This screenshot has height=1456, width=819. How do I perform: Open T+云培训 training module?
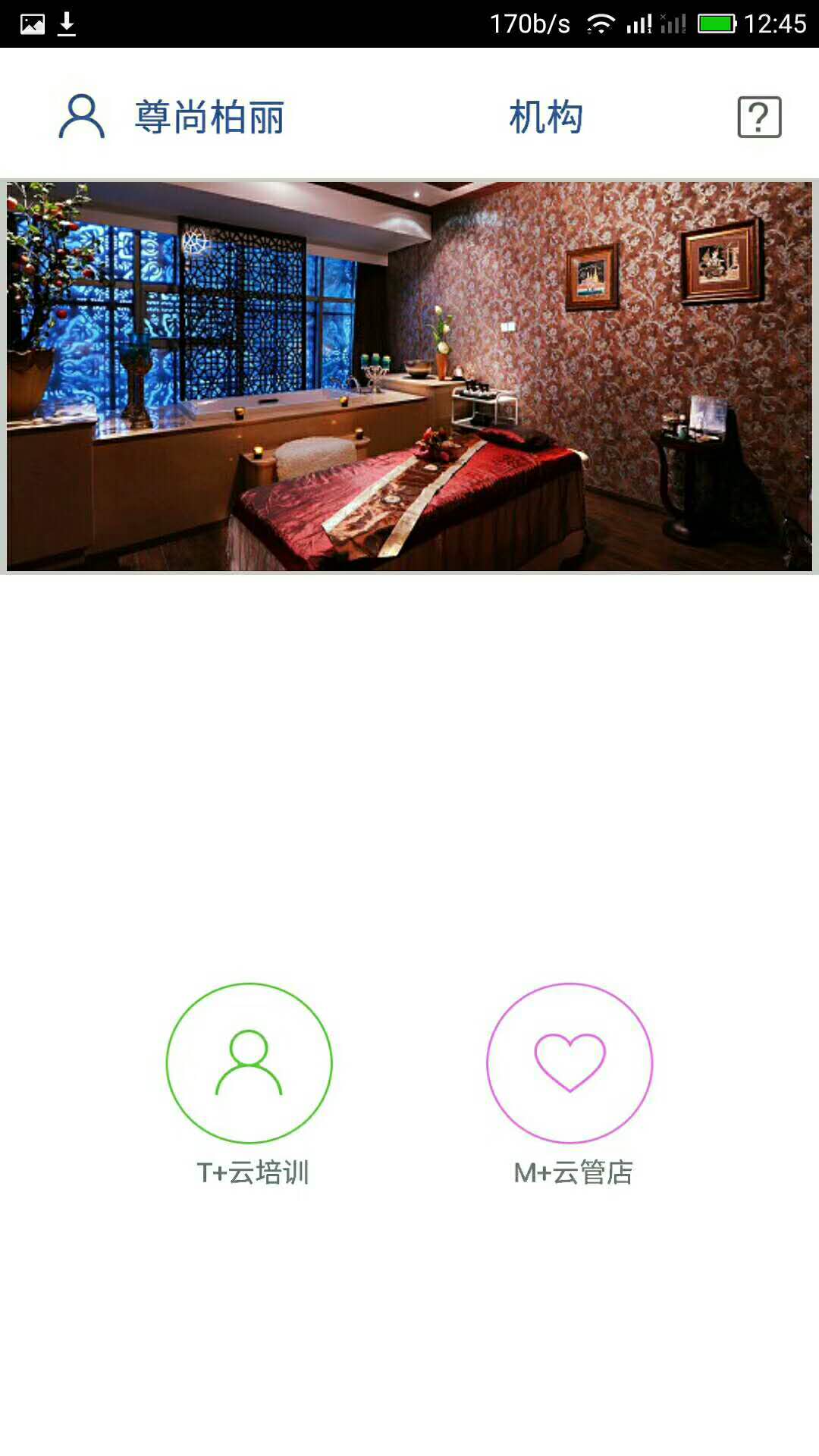pyautogui.click(x=249, y=1063)
